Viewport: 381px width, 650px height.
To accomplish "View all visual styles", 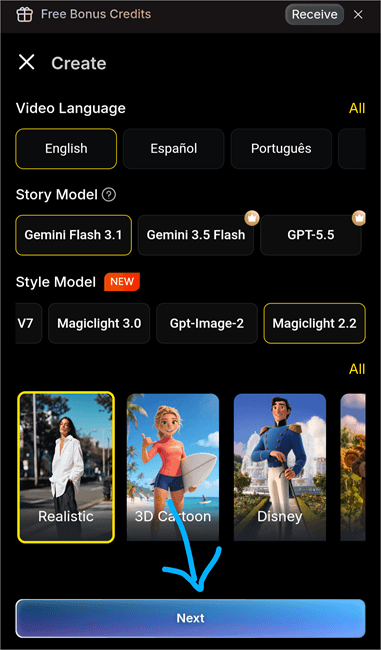I will coord(357,369).
